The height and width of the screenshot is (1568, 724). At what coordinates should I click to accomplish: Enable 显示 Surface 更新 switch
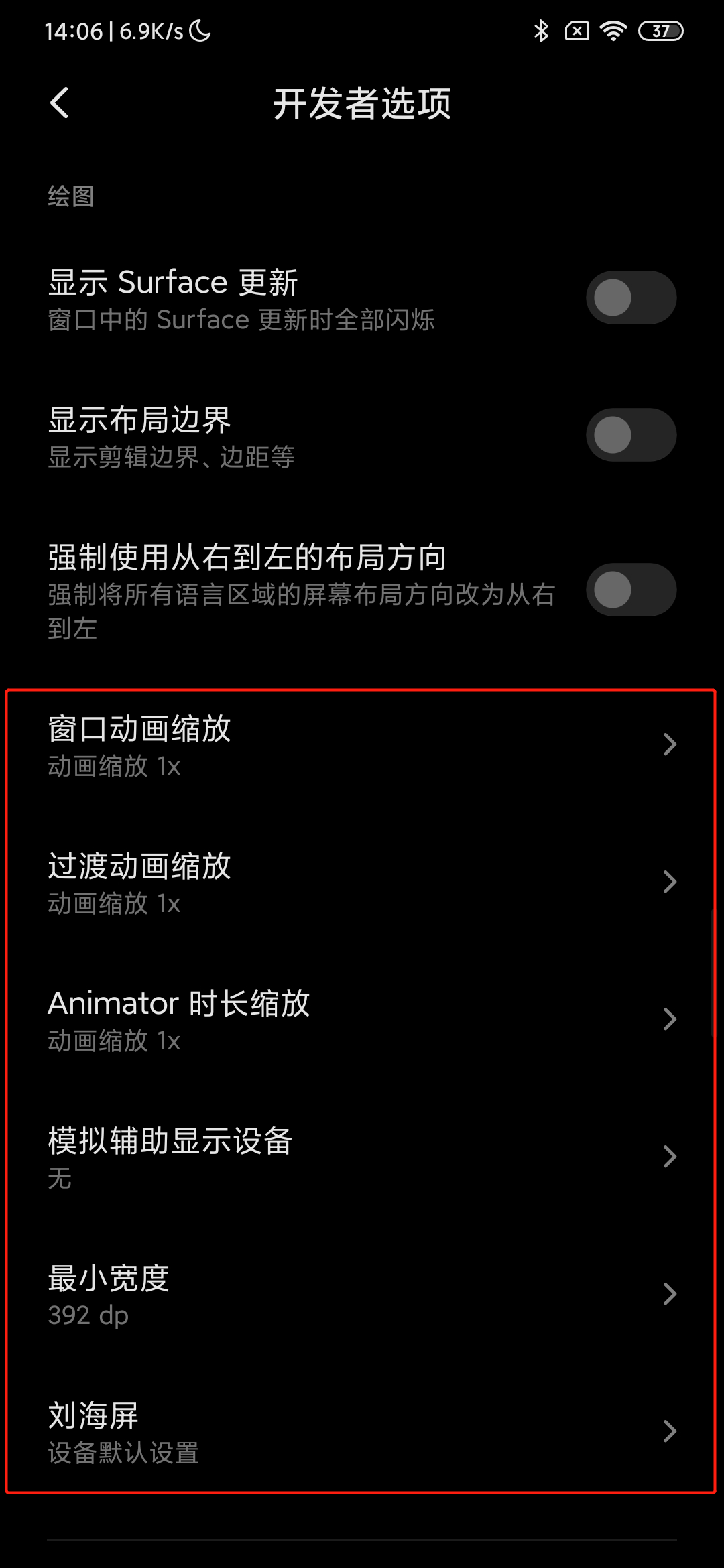[631, 298]
